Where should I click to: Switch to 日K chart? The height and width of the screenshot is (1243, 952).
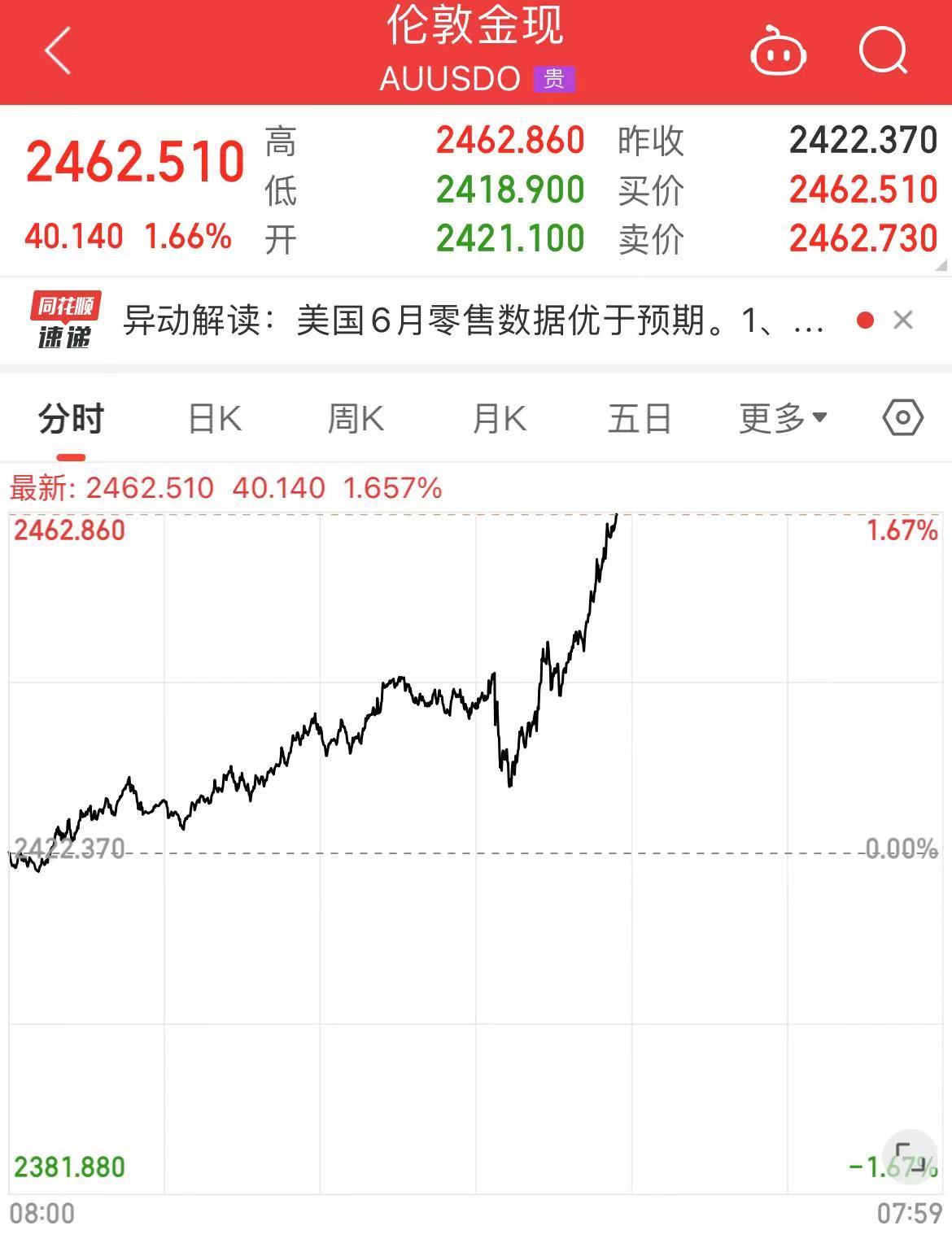[214, 417]
